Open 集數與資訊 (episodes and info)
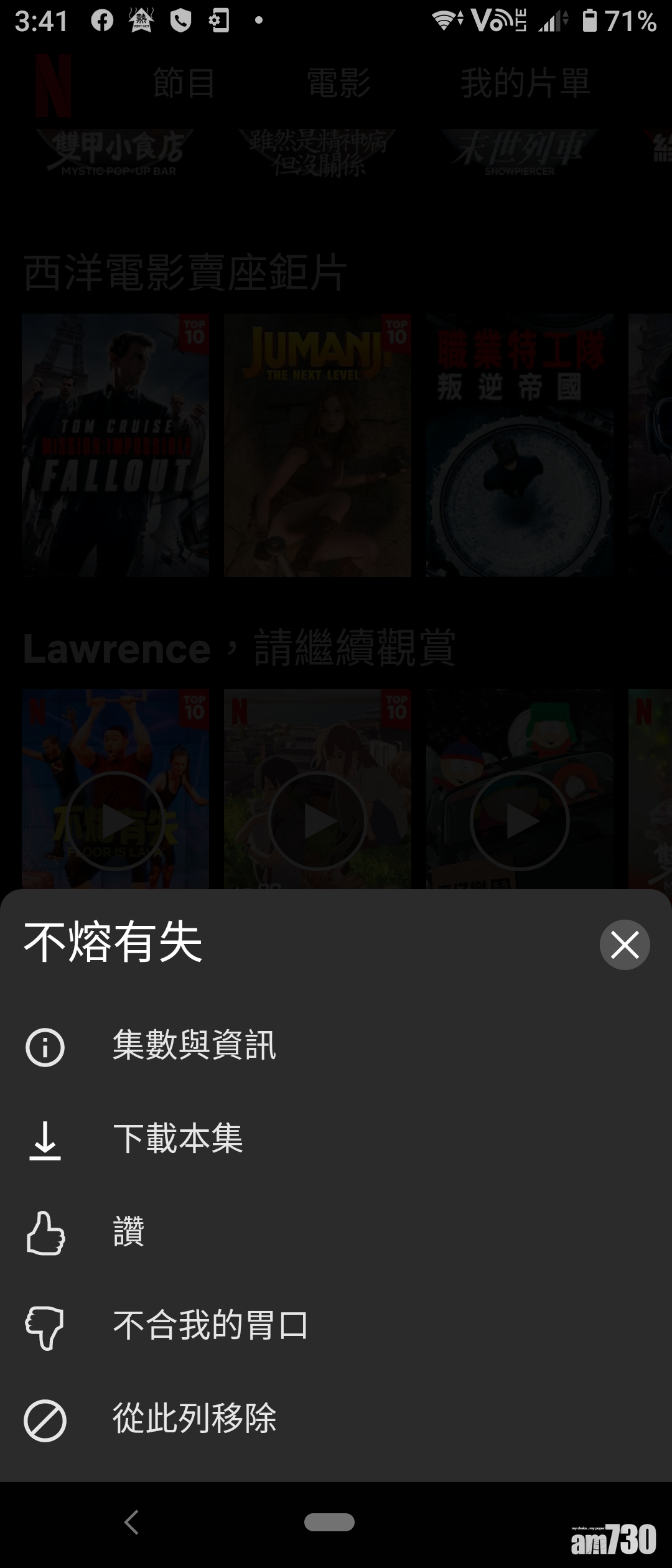Viewport: 672px width, 1568px height. coord(193,1045)
